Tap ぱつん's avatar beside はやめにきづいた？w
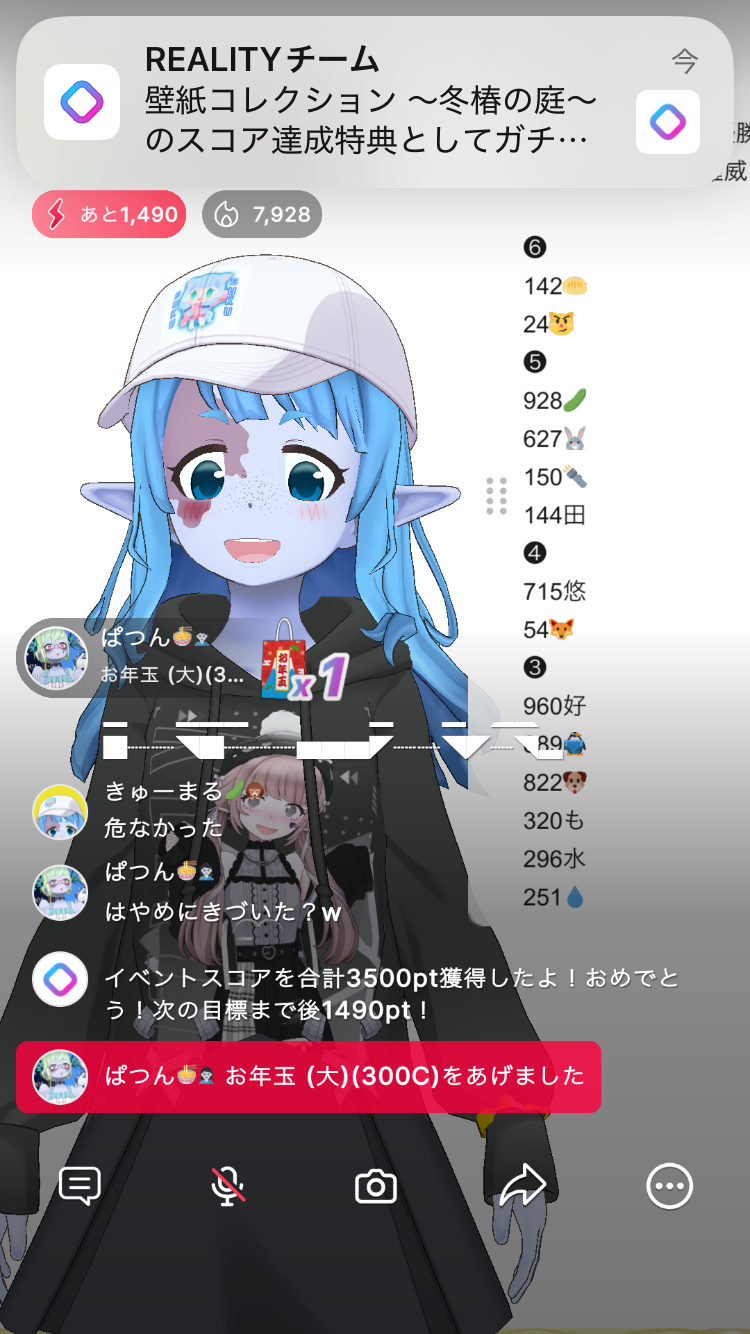Image resolution: width=750 pixels, height=1334 pixels. [60, 892]
